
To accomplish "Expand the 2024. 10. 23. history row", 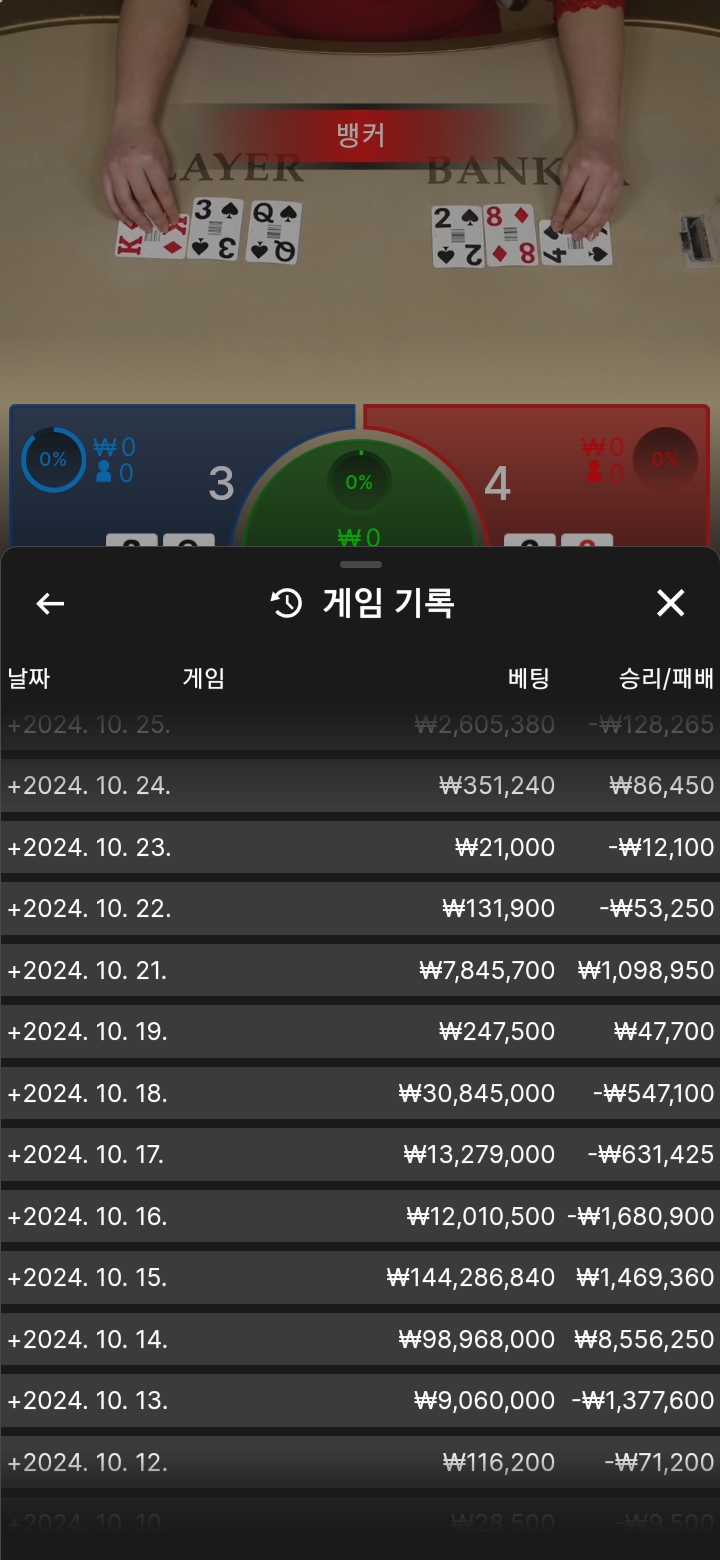I will [360, 848].
